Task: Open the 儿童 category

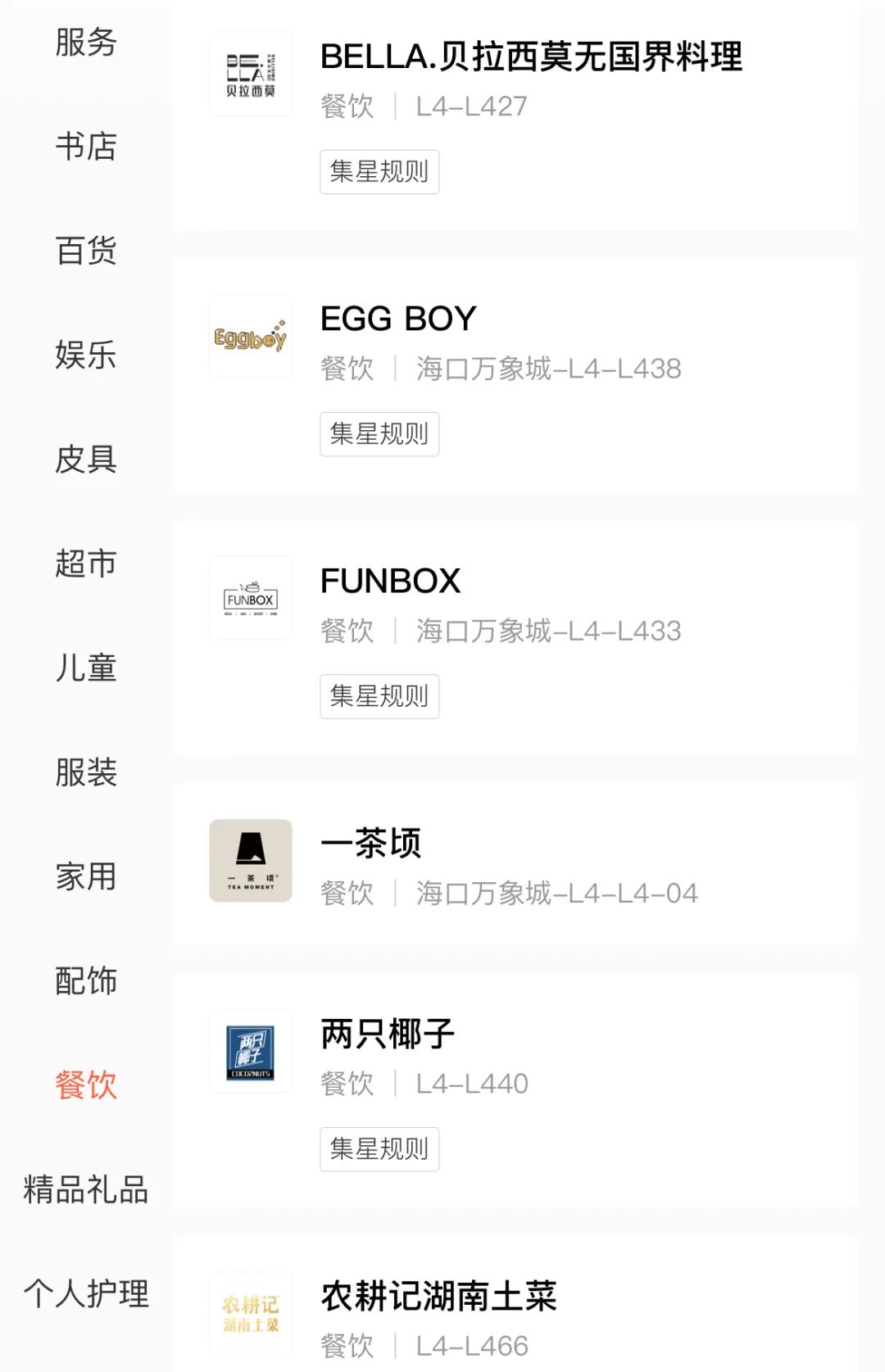Action: click(86, 668)
